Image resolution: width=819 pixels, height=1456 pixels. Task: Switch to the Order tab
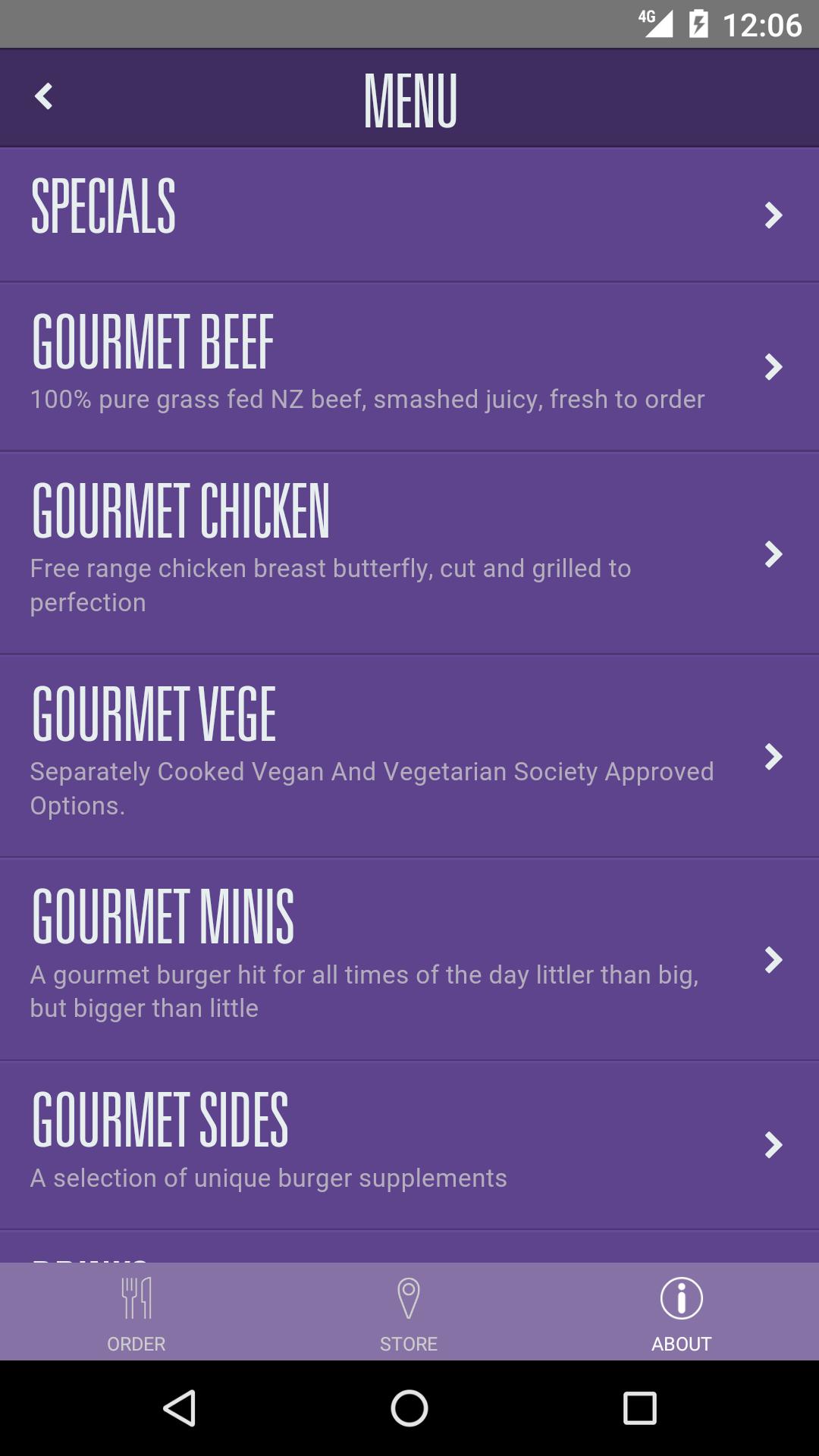136,1312
